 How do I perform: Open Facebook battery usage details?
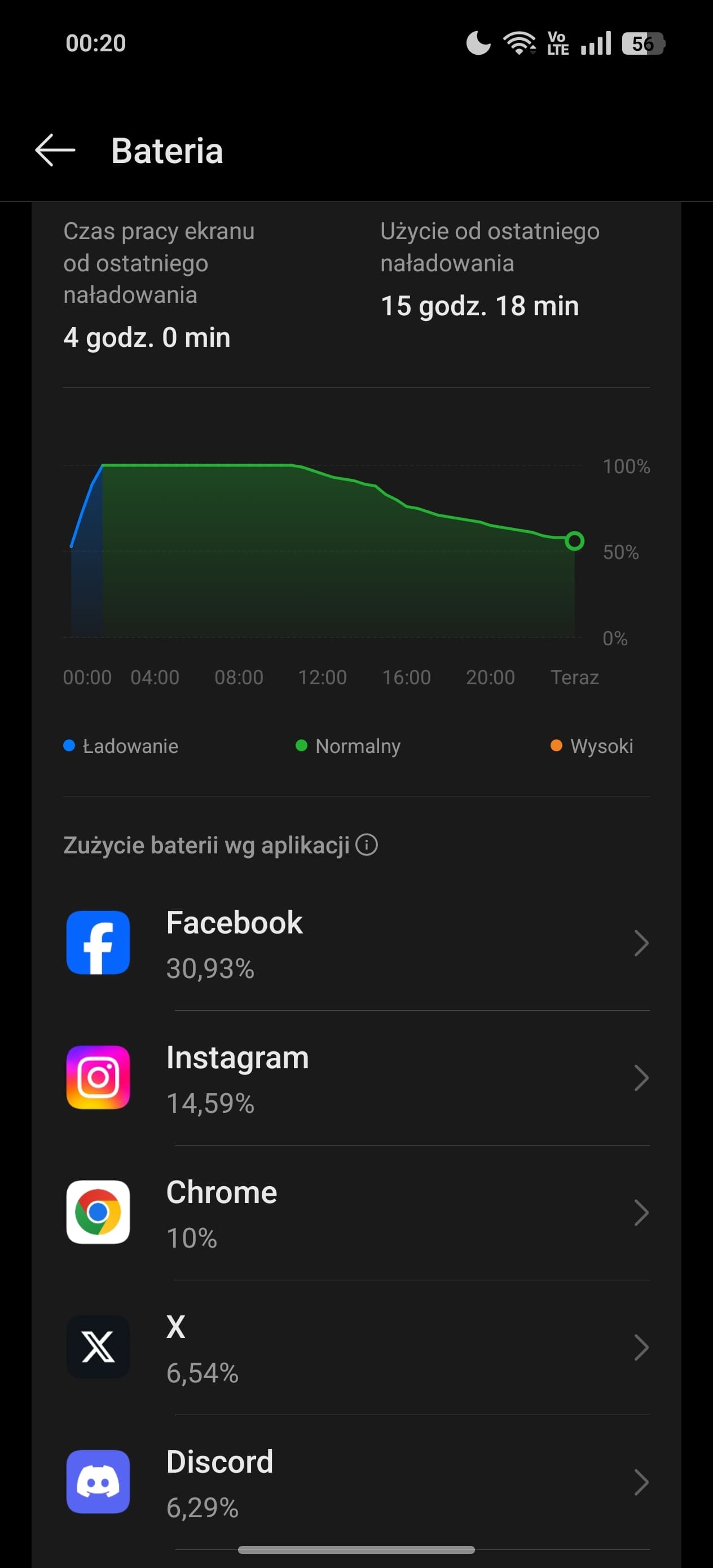click(x=356, y=943)
